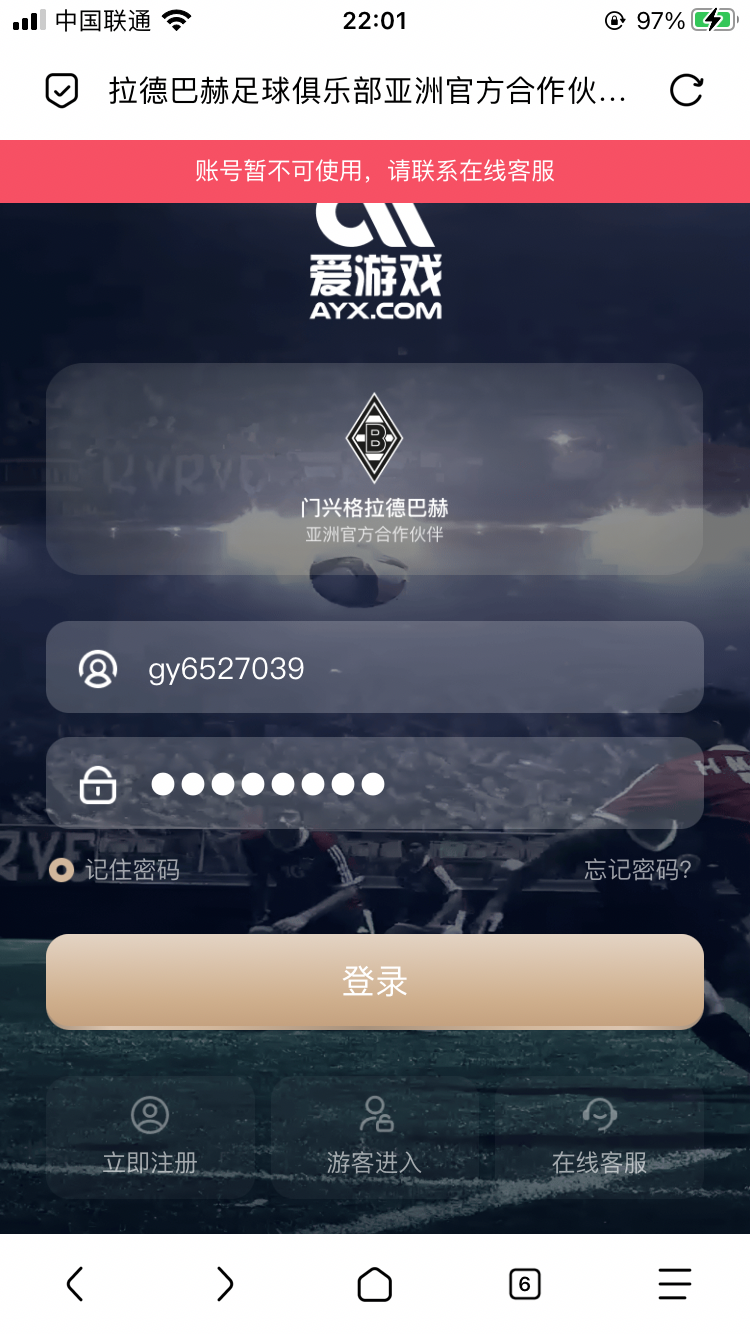
Task: Open the tab switcher showing 6 tabs
Action: (524, 1284)
